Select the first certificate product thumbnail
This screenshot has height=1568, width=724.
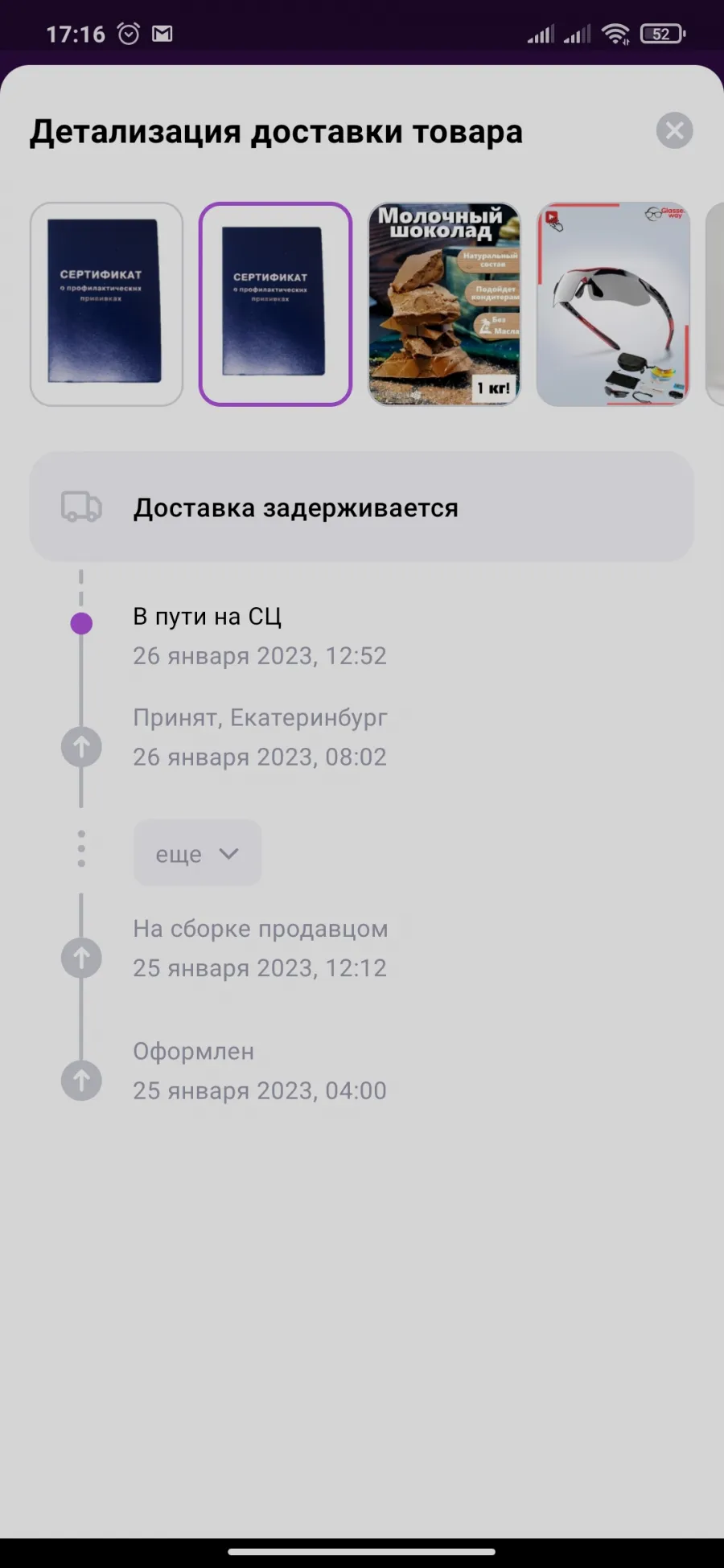[x=106, y=304]
